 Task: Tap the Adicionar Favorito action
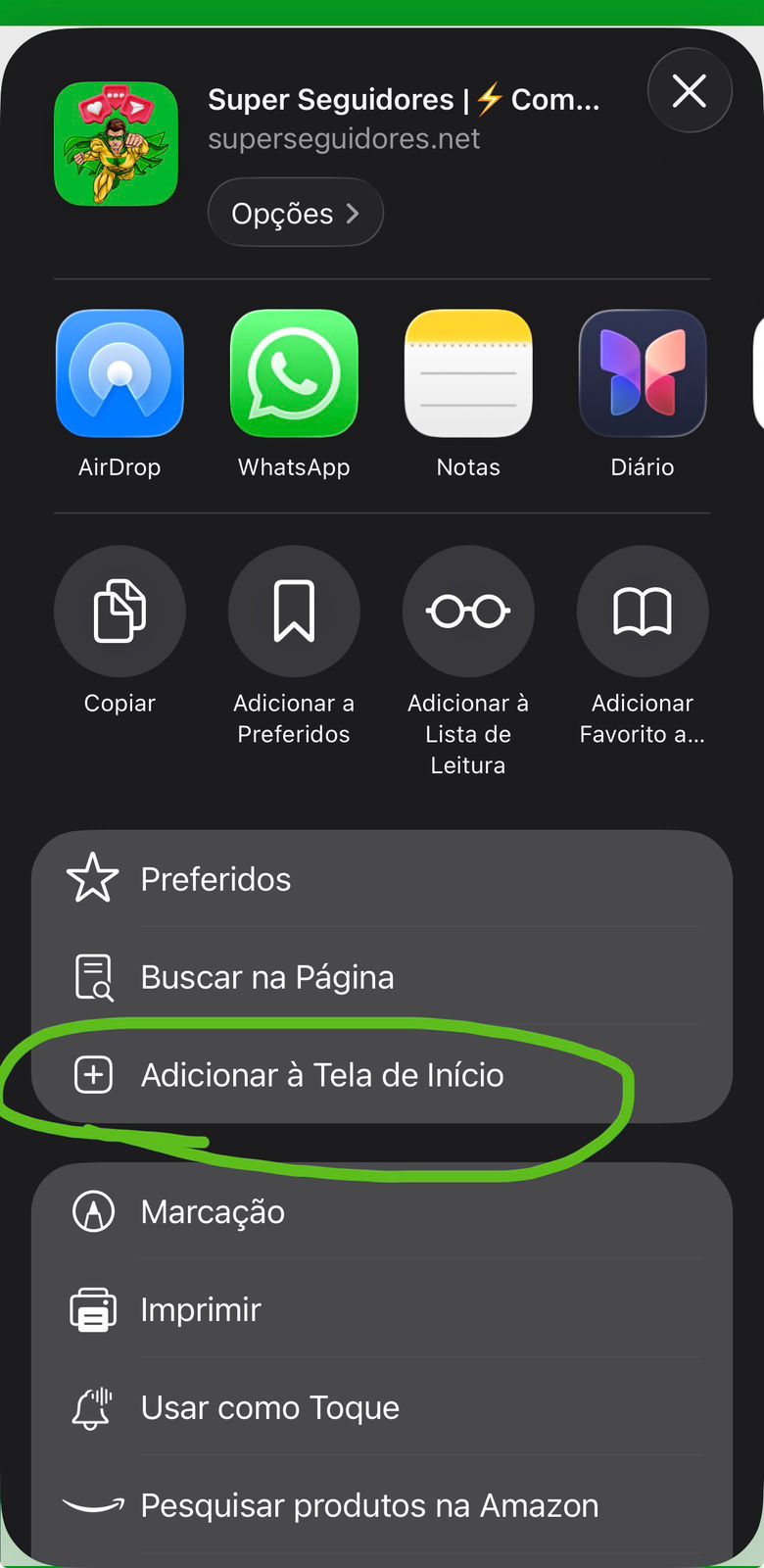643,612
